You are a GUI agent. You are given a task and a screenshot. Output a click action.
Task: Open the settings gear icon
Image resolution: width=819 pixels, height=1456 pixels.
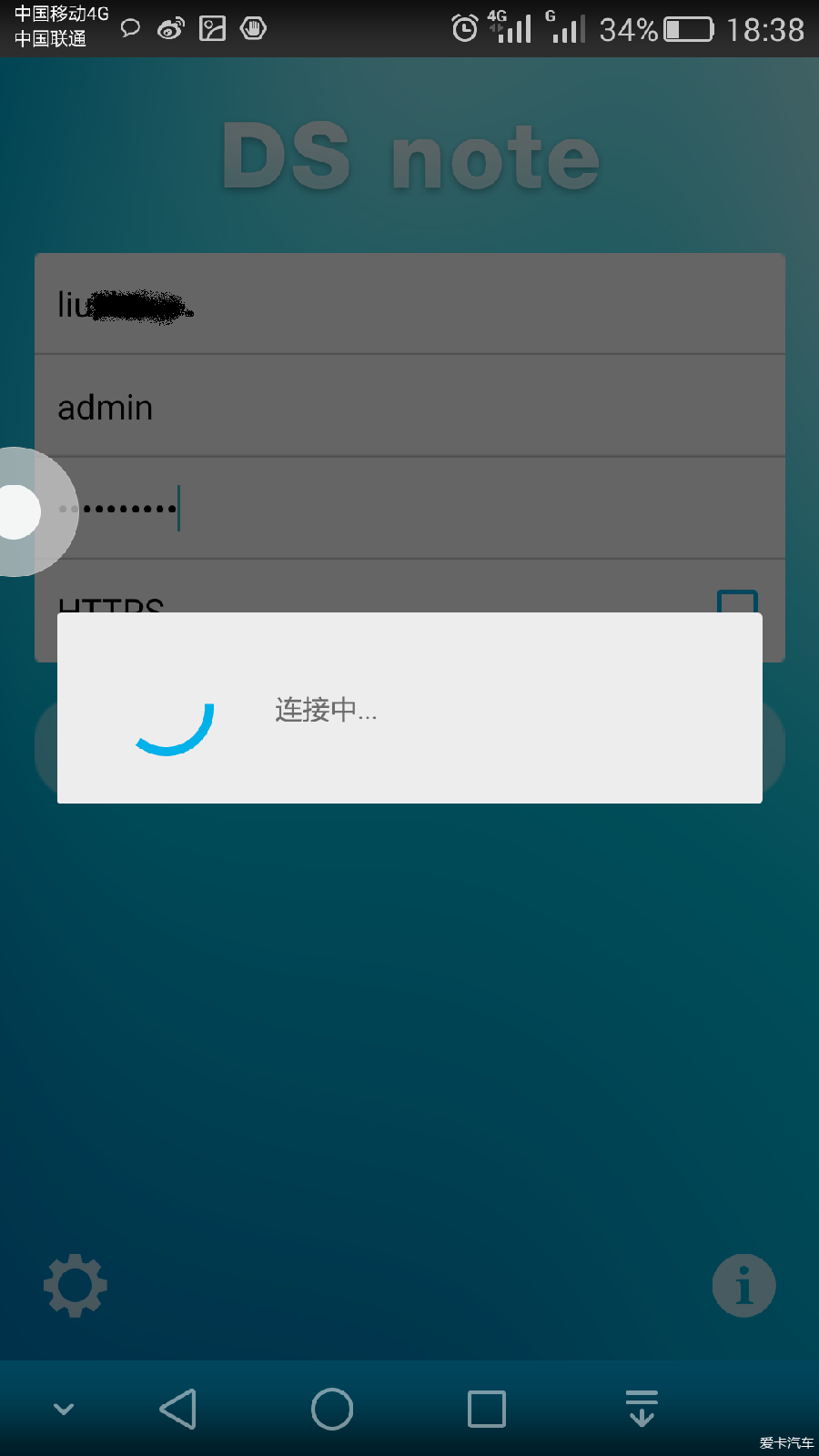[76, 1286]
